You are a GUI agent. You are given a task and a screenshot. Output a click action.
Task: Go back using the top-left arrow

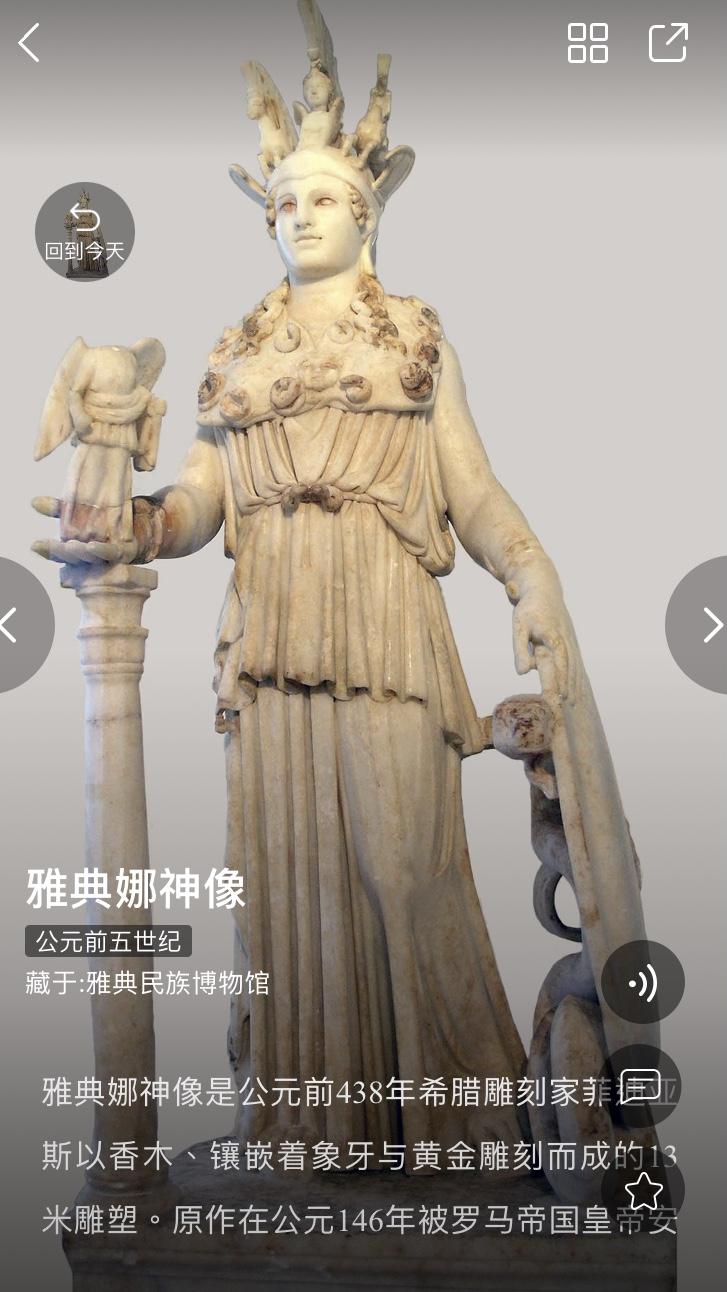pyautogui.click(x=29, y=43)
